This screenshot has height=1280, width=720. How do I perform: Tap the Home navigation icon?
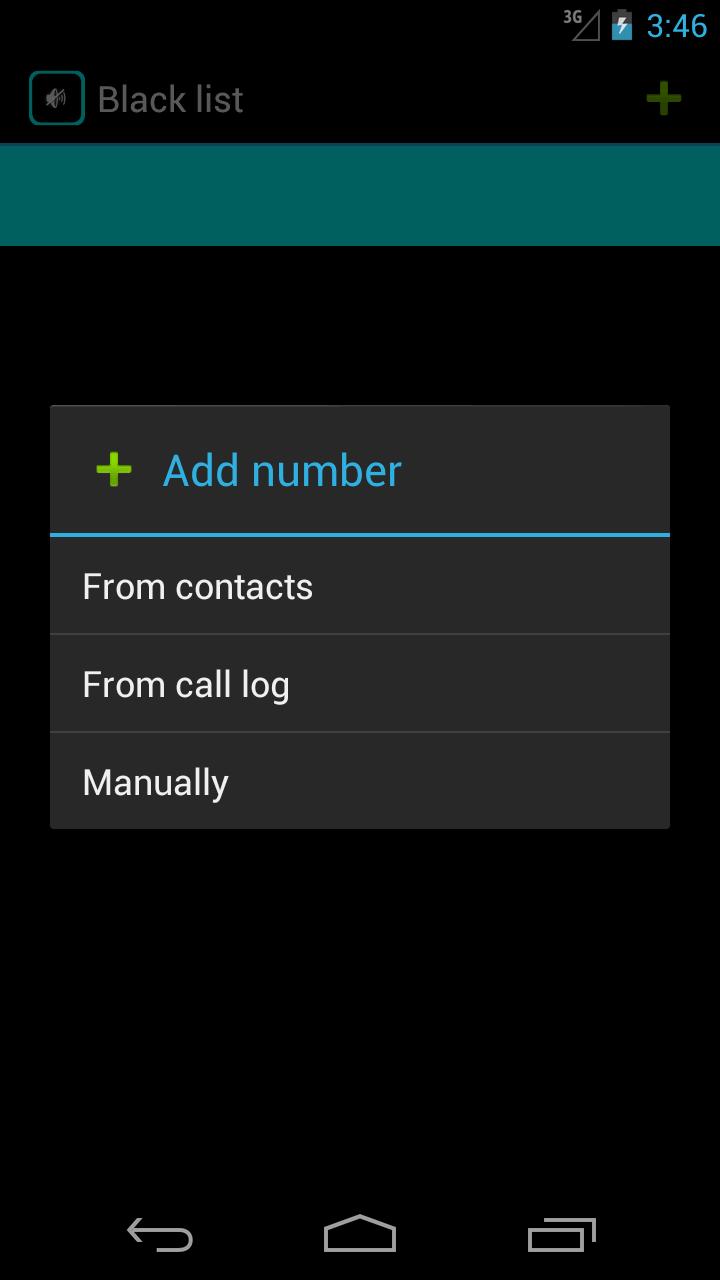(x=359, y=1236)
